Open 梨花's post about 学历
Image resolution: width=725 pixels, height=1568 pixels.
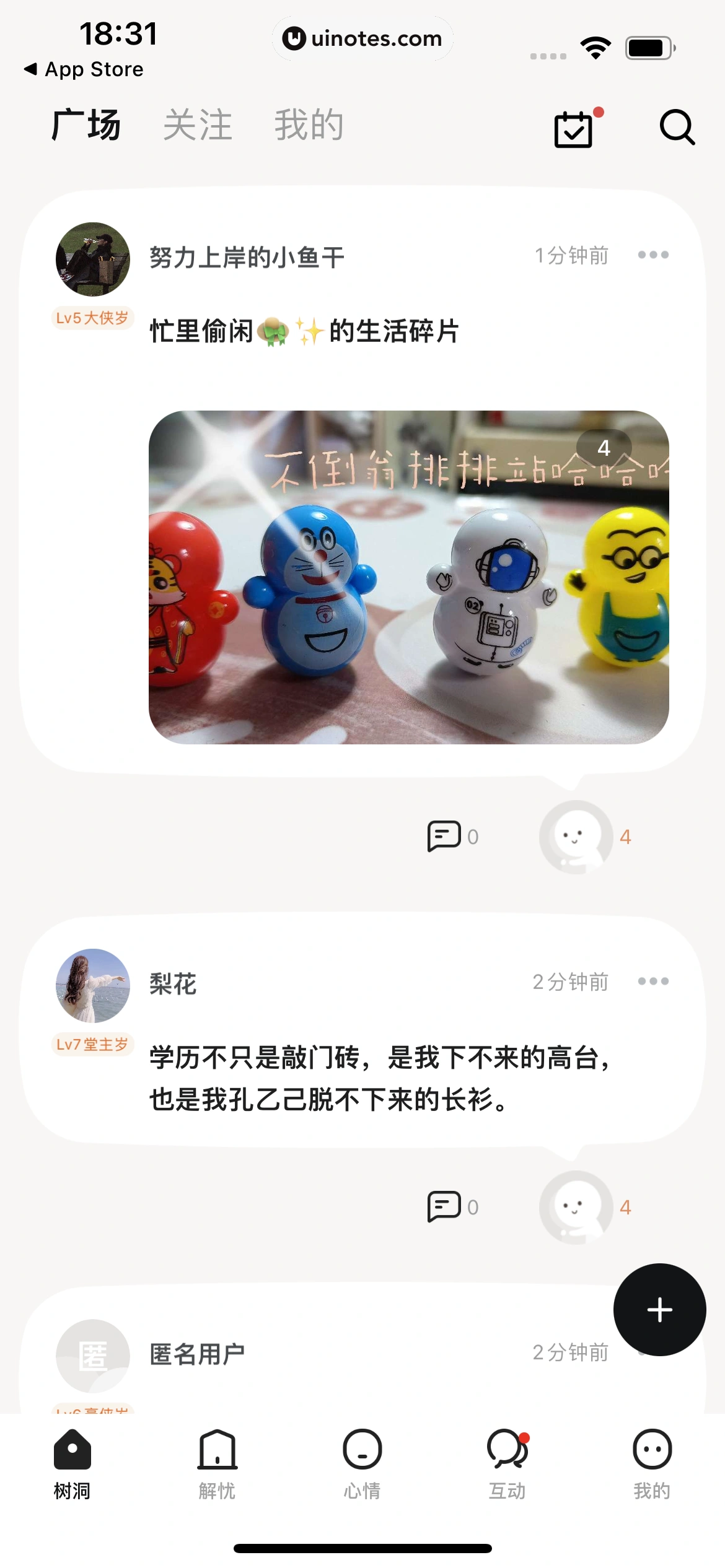[x=379, y=1078]
